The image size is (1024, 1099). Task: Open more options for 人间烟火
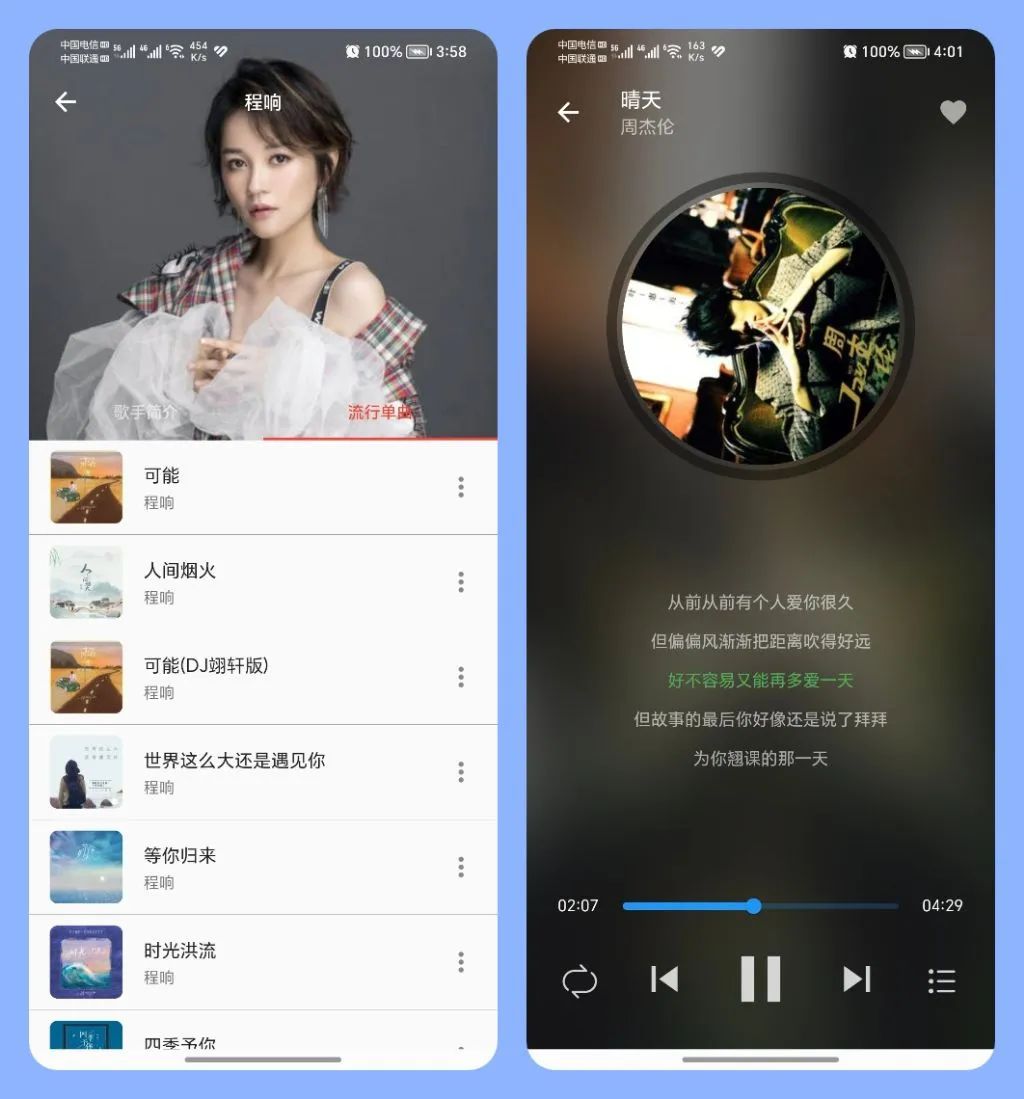[x=461, y=582]
